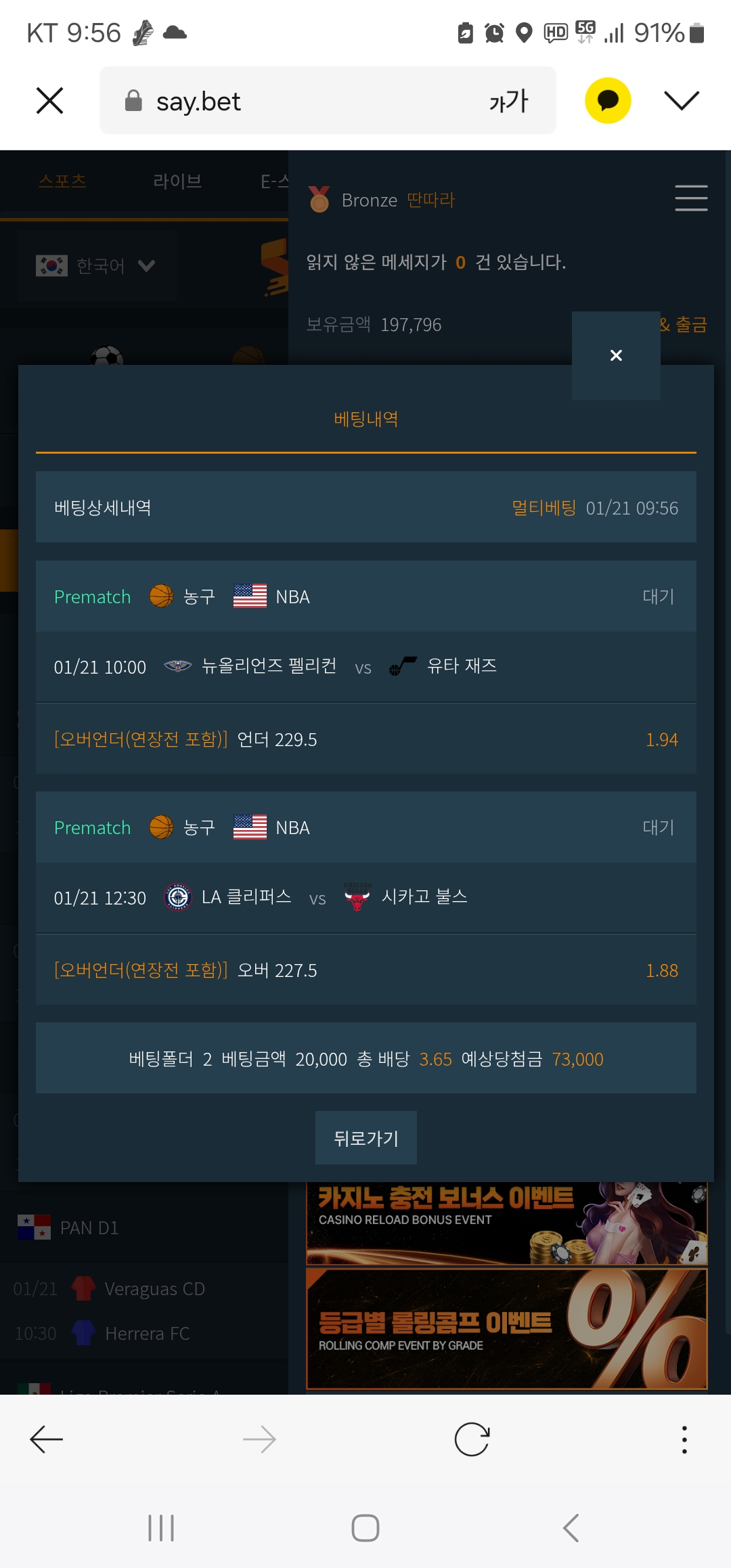Share via the yellow KakaoTalk chat icon

coord(608,101)
